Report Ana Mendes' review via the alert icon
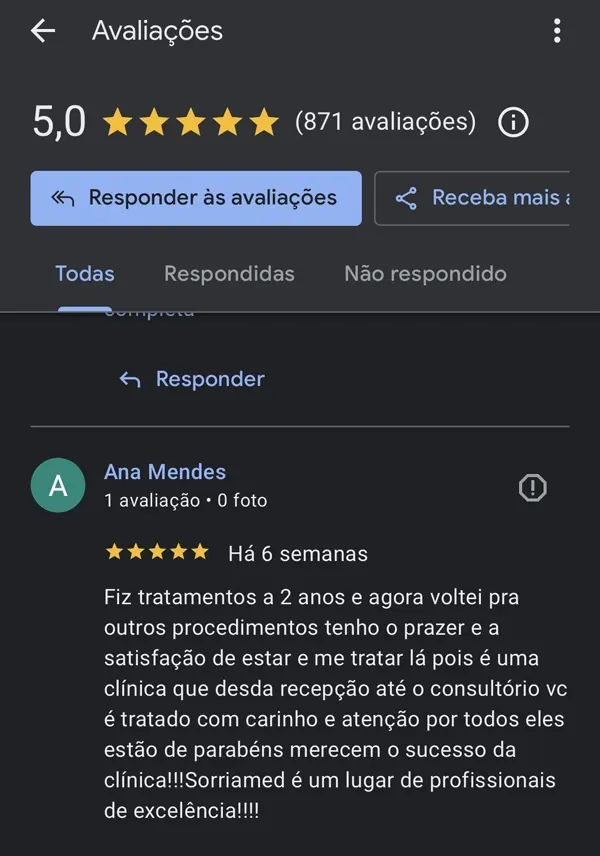600x856 pixels. [532, 487]
